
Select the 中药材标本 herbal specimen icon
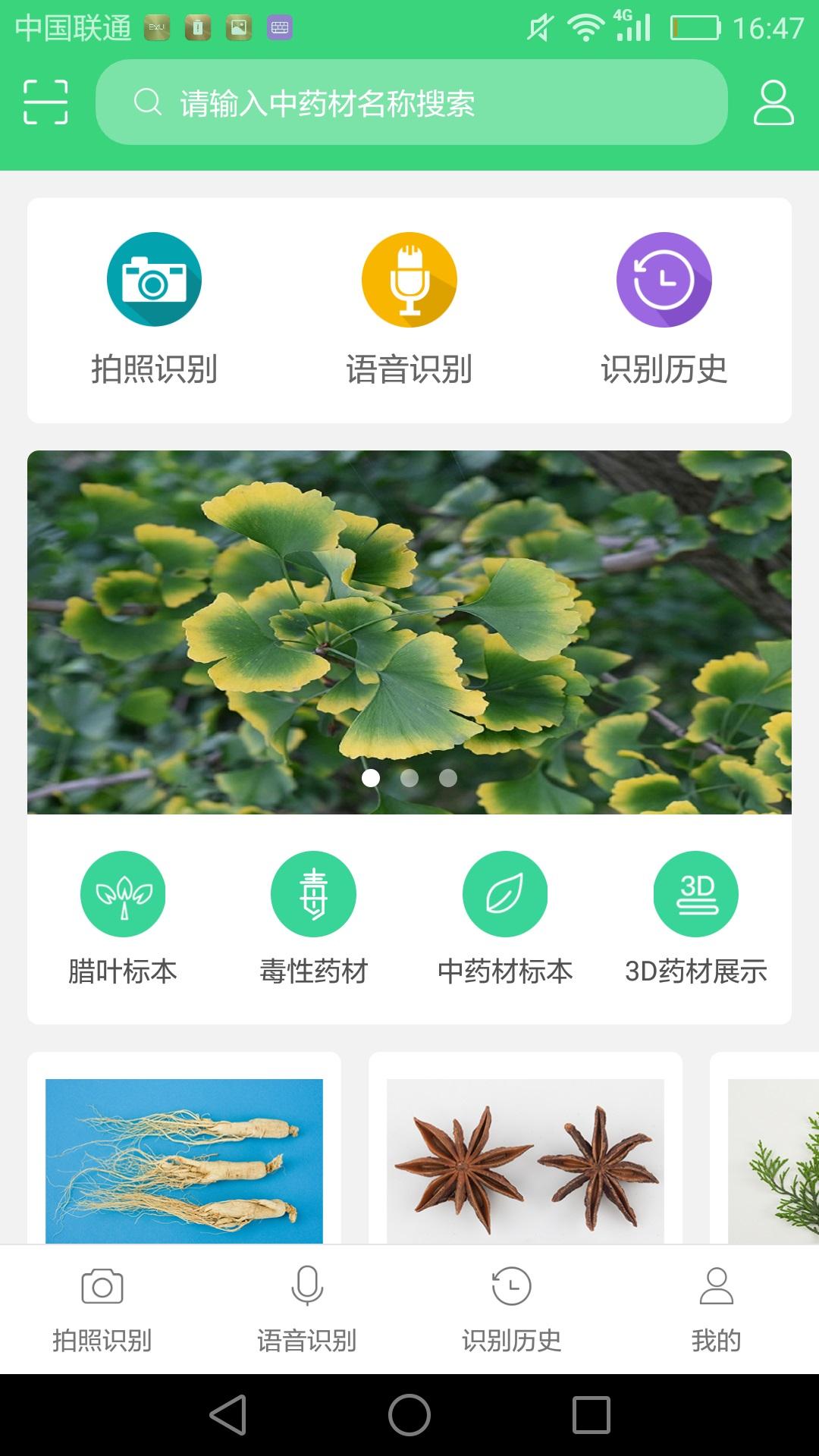[505, 893]
